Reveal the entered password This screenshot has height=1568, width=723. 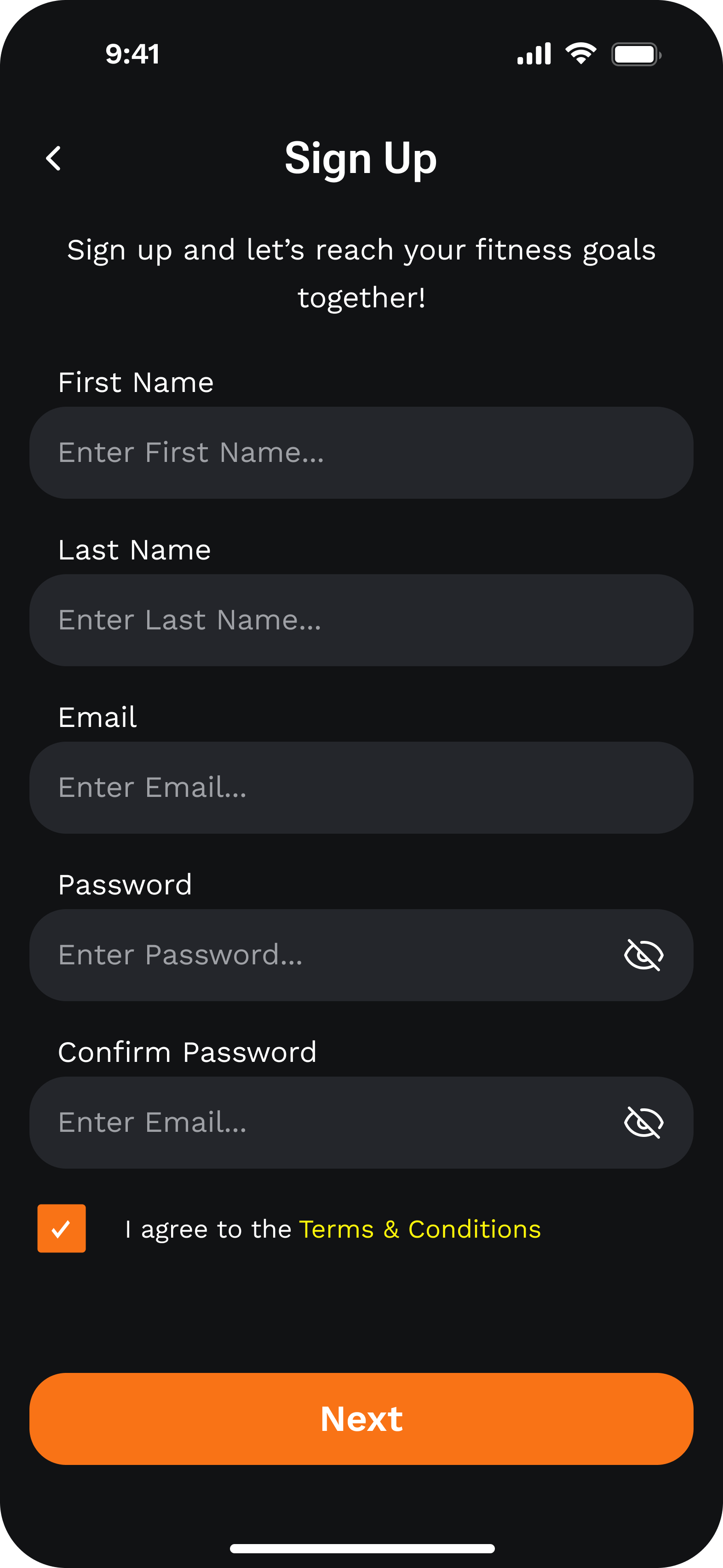[643, 955]
